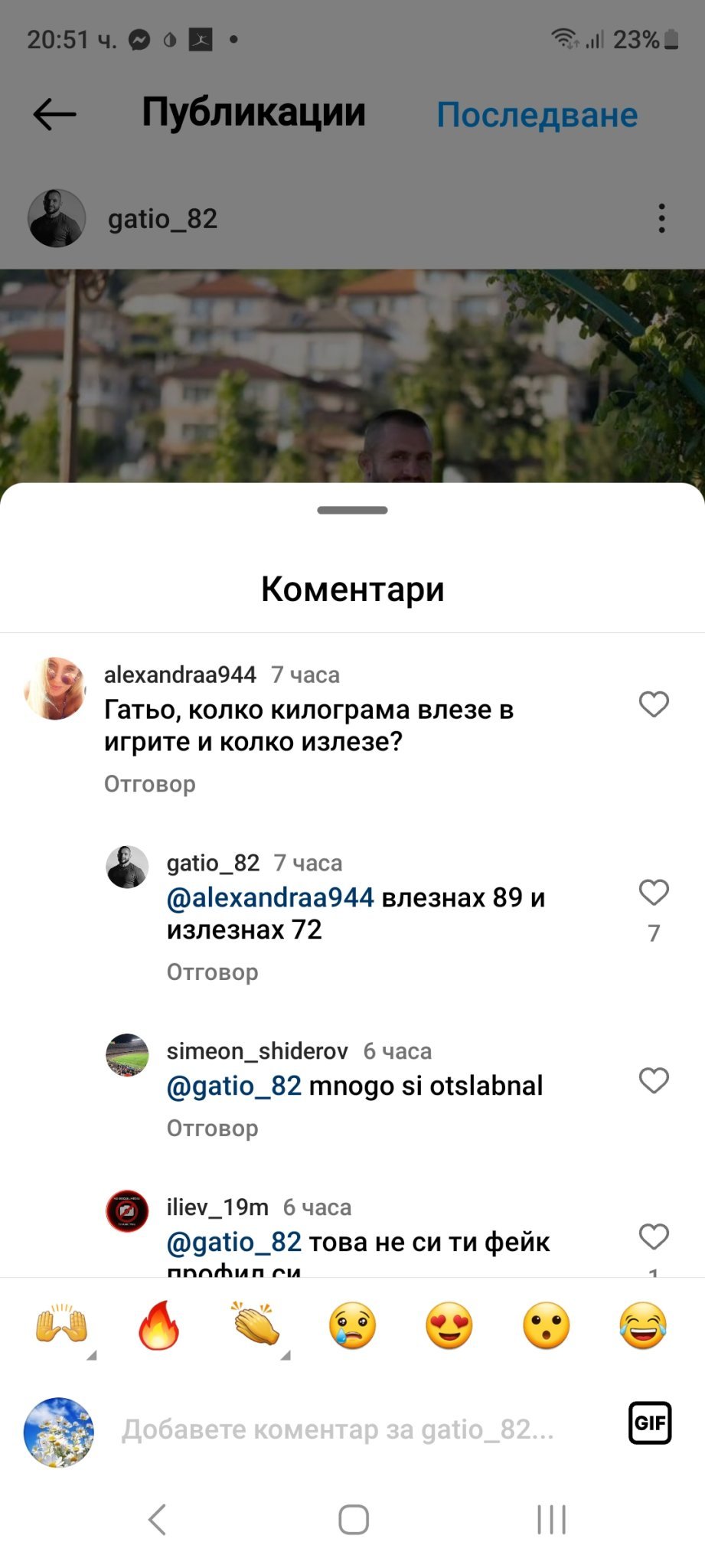Follow gatio_82 via Последване
705x1568 pixels.
point(537,115)
